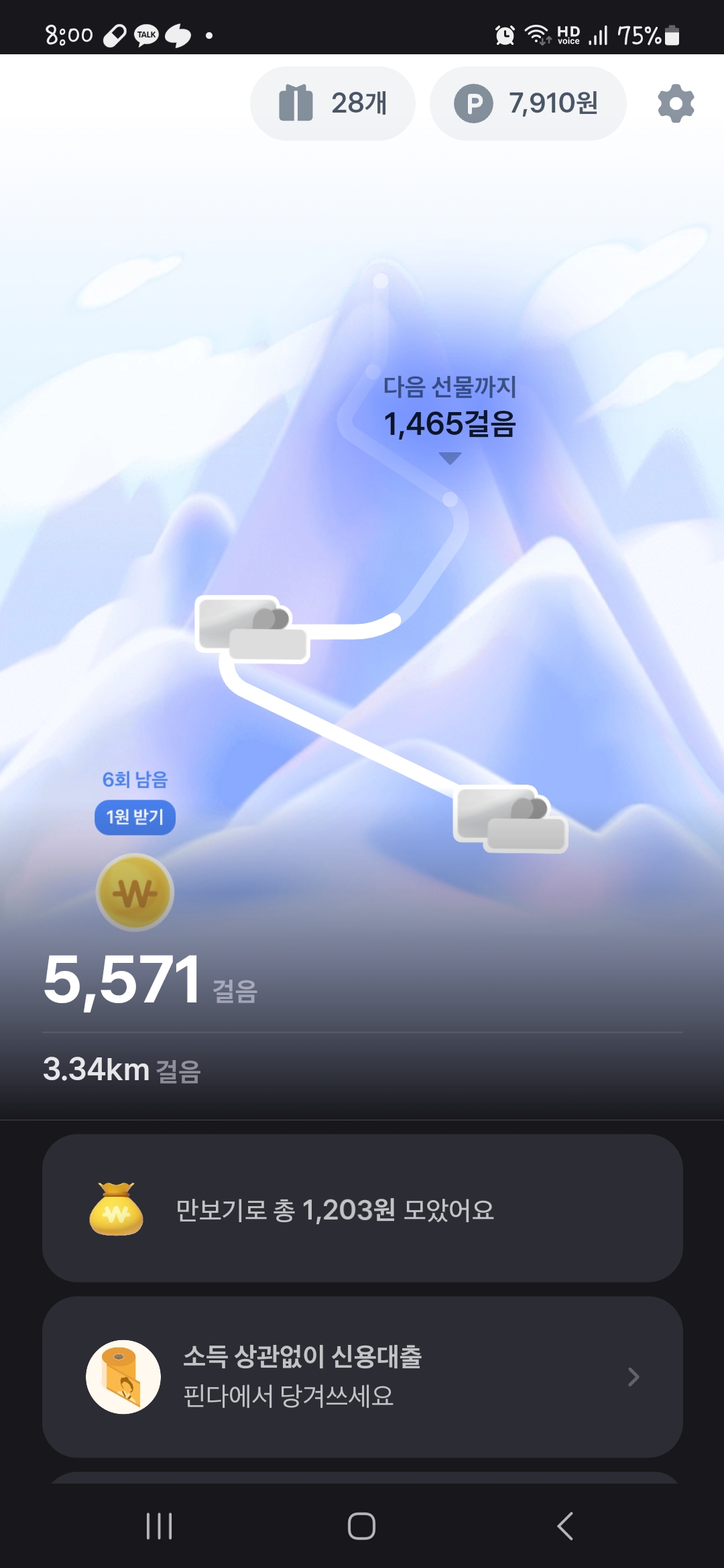Open the 28개 gift box chip

[x=333, y=103]
